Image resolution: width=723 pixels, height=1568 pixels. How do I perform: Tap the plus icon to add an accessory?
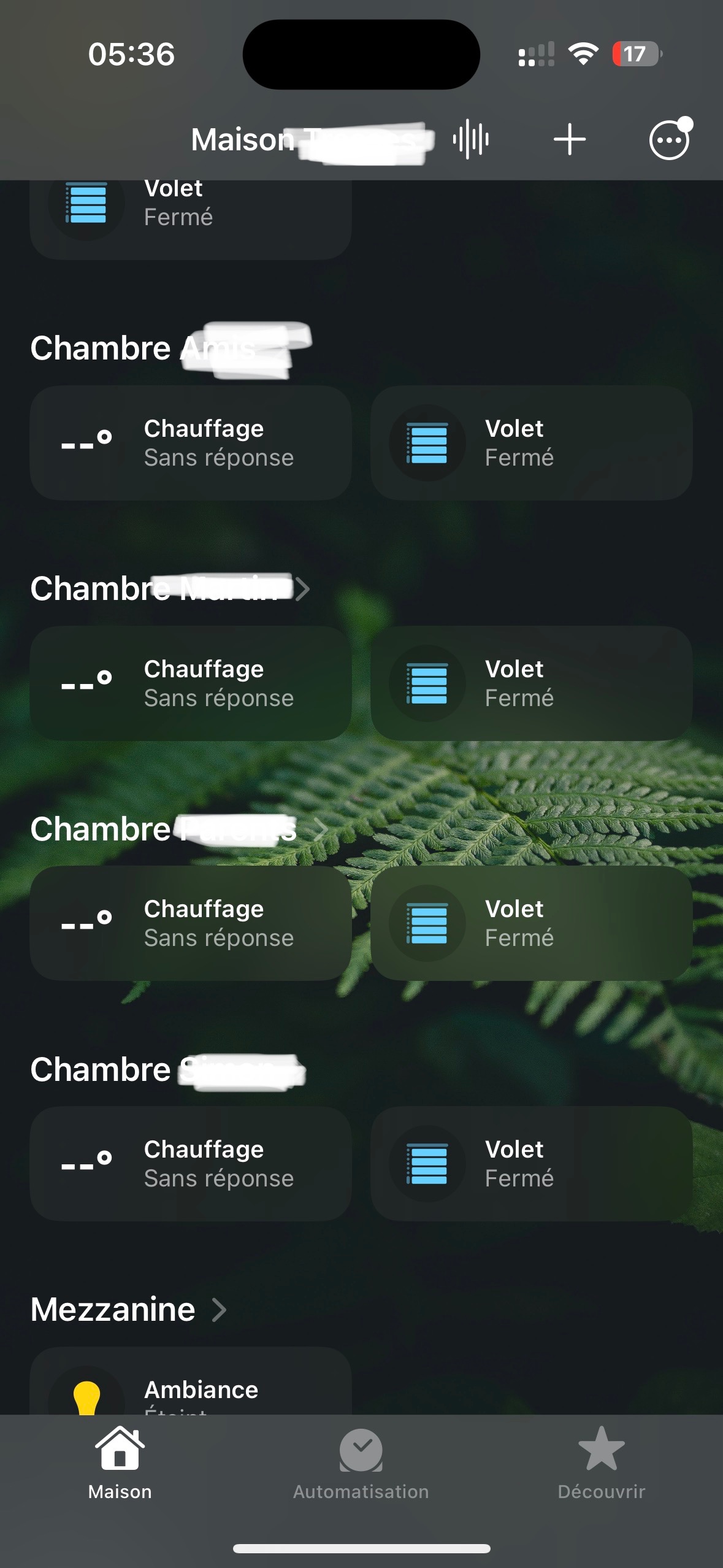tap(569, 139)
